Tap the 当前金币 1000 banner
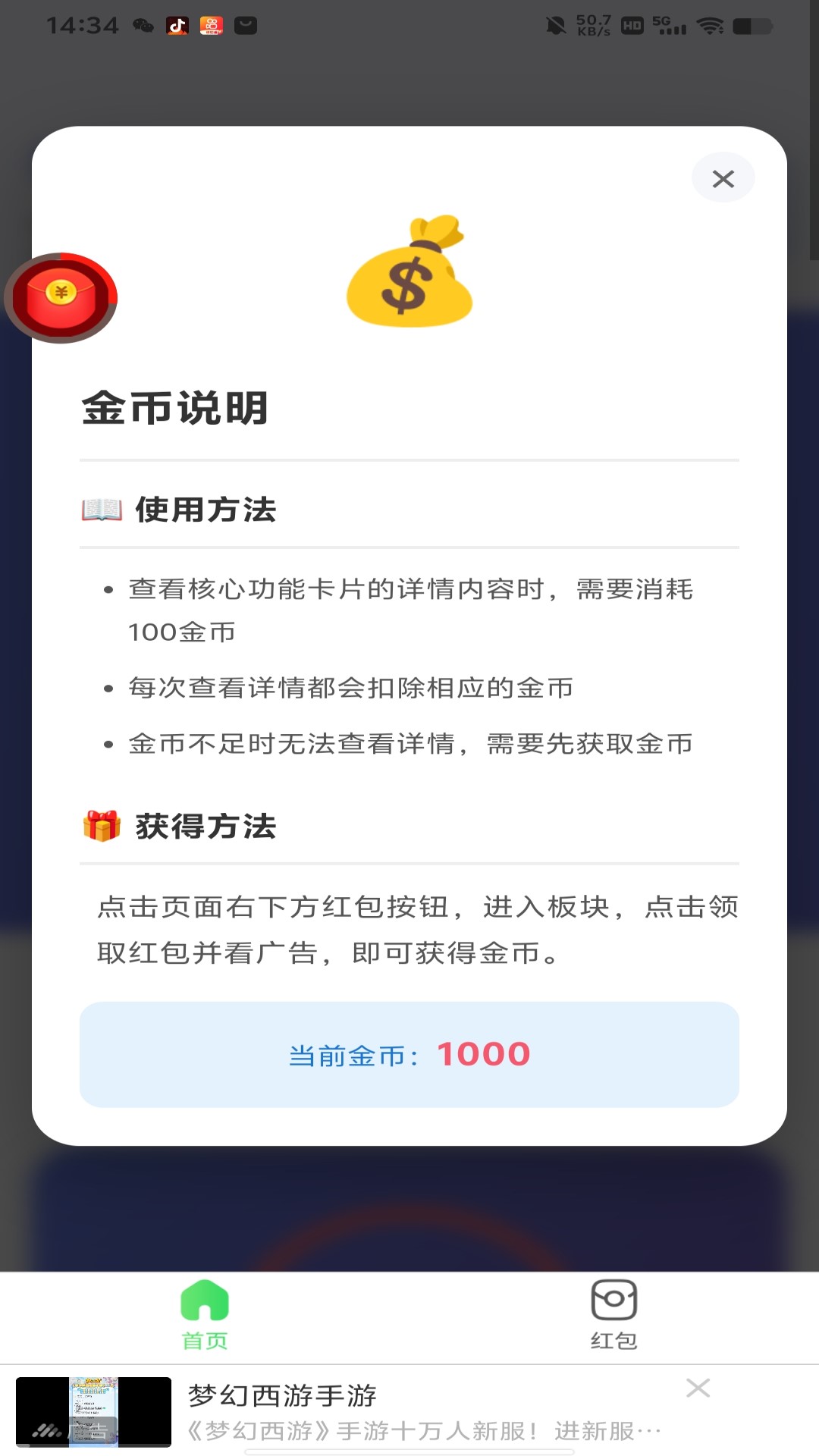Image resolution: width=819 pixels, height=1456 pixels. coord(409,1055)
